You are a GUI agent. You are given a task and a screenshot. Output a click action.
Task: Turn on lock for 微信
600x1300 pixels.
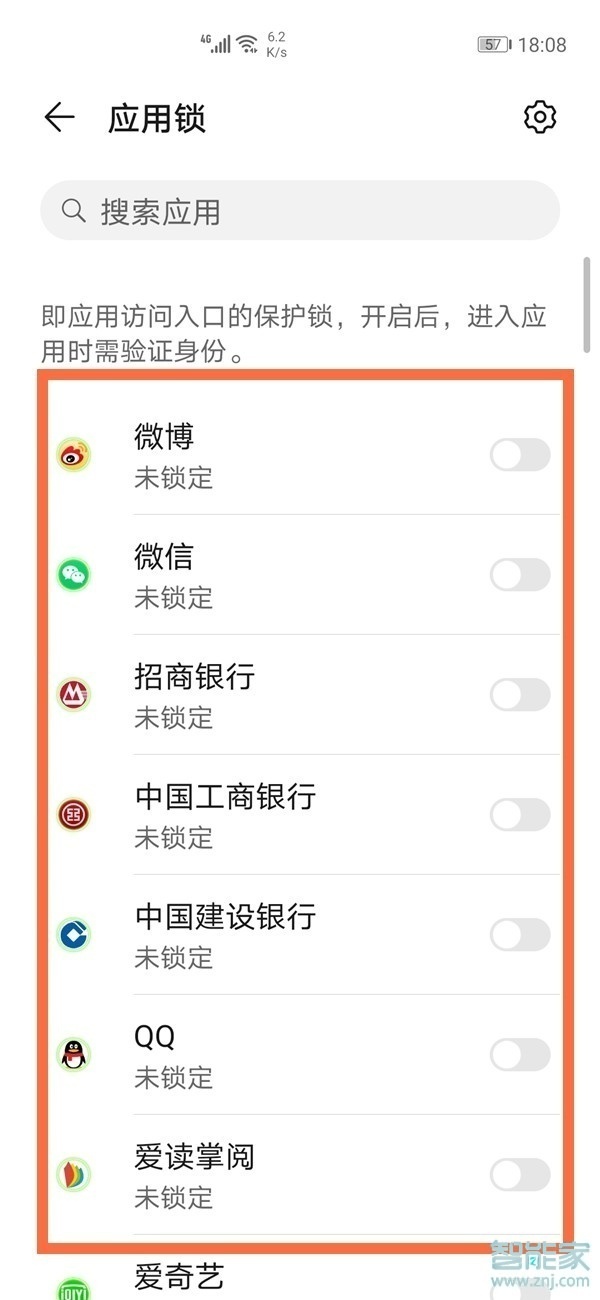point(520,575)
